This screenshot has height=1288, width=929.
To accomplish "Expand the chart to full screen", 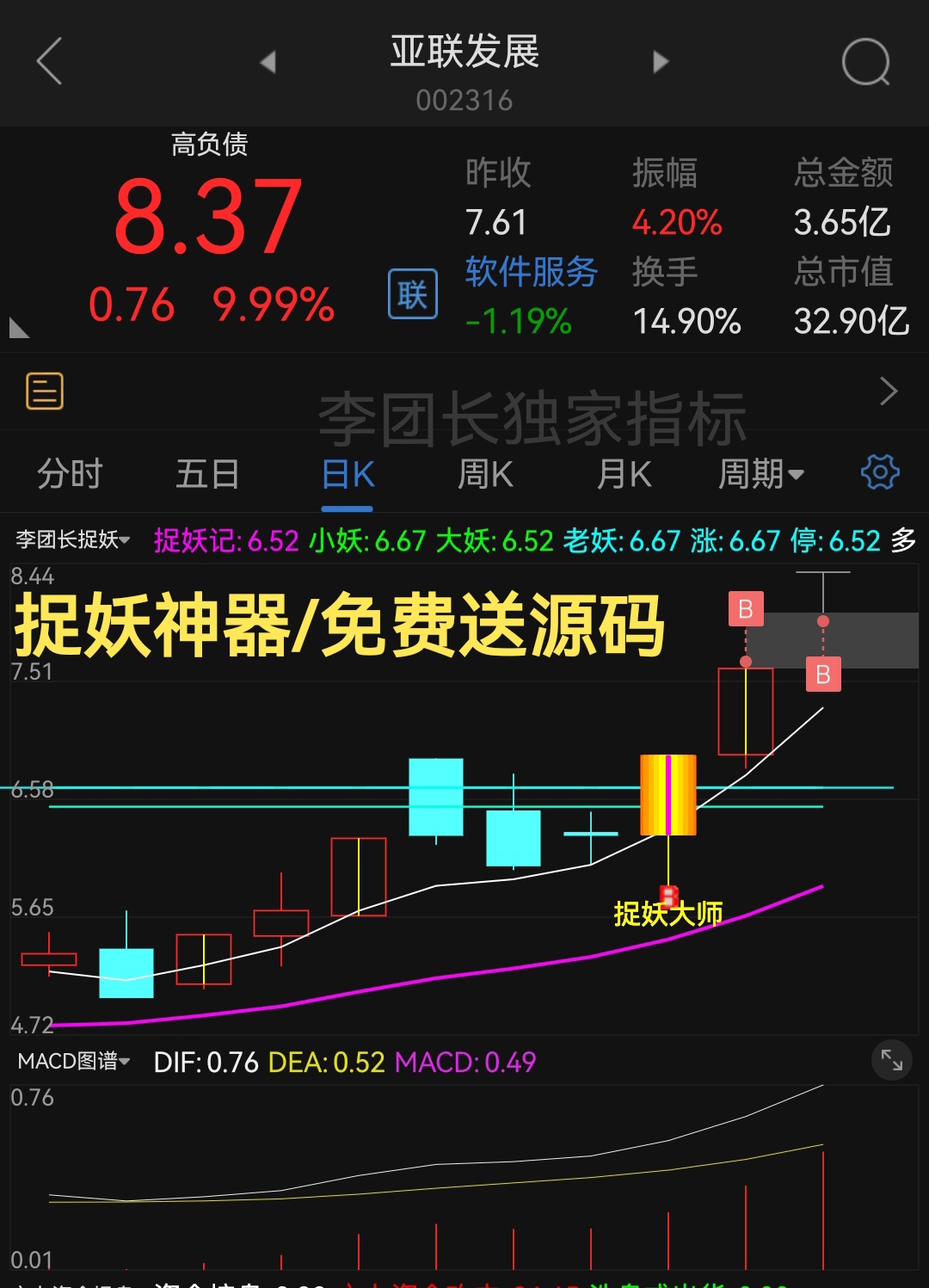I will 892,1061.
